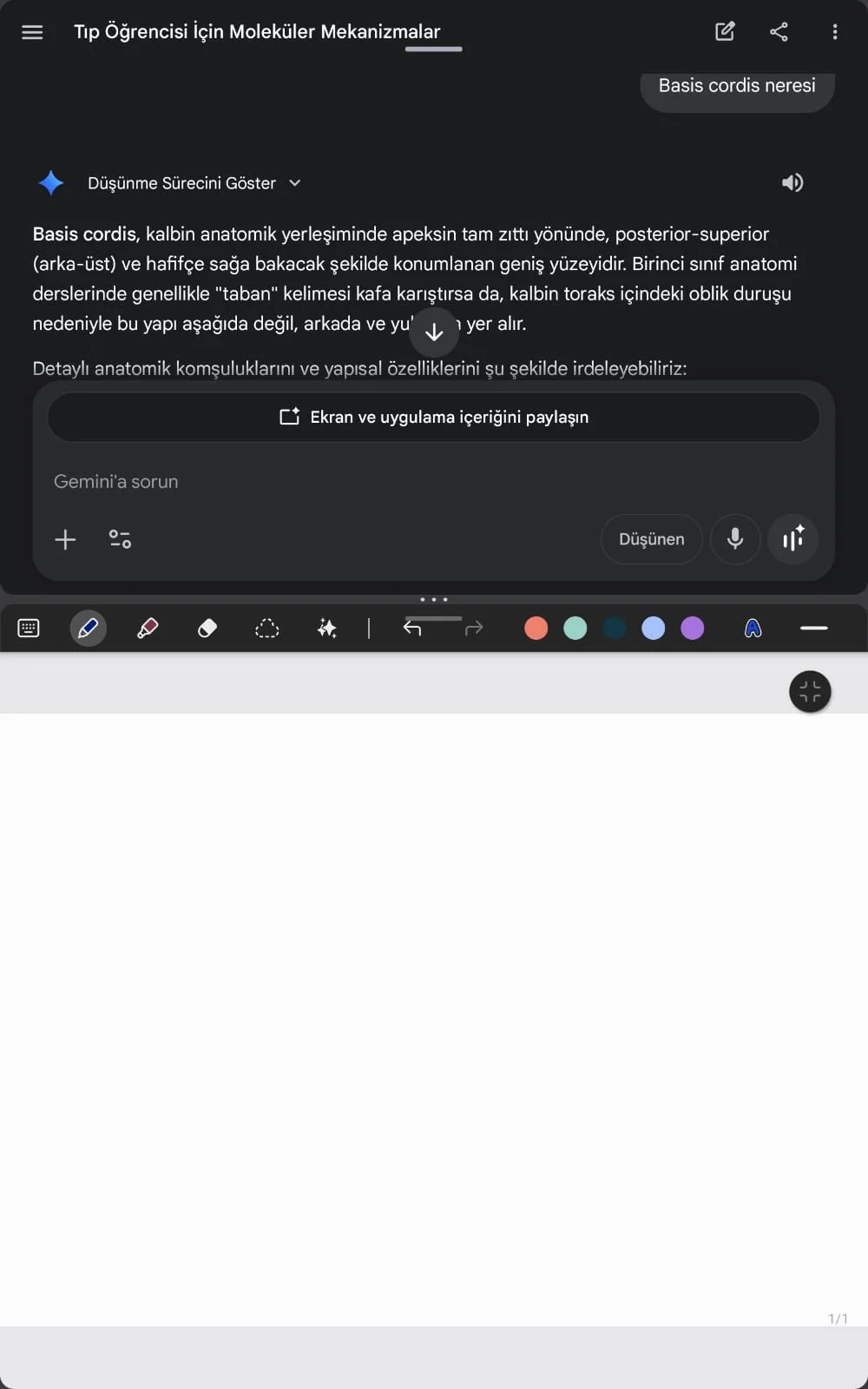The height and width of the screenshot is (1389, 868).
Task: Jump to bottom with down arrow button
Action: [x=434, y=332]
